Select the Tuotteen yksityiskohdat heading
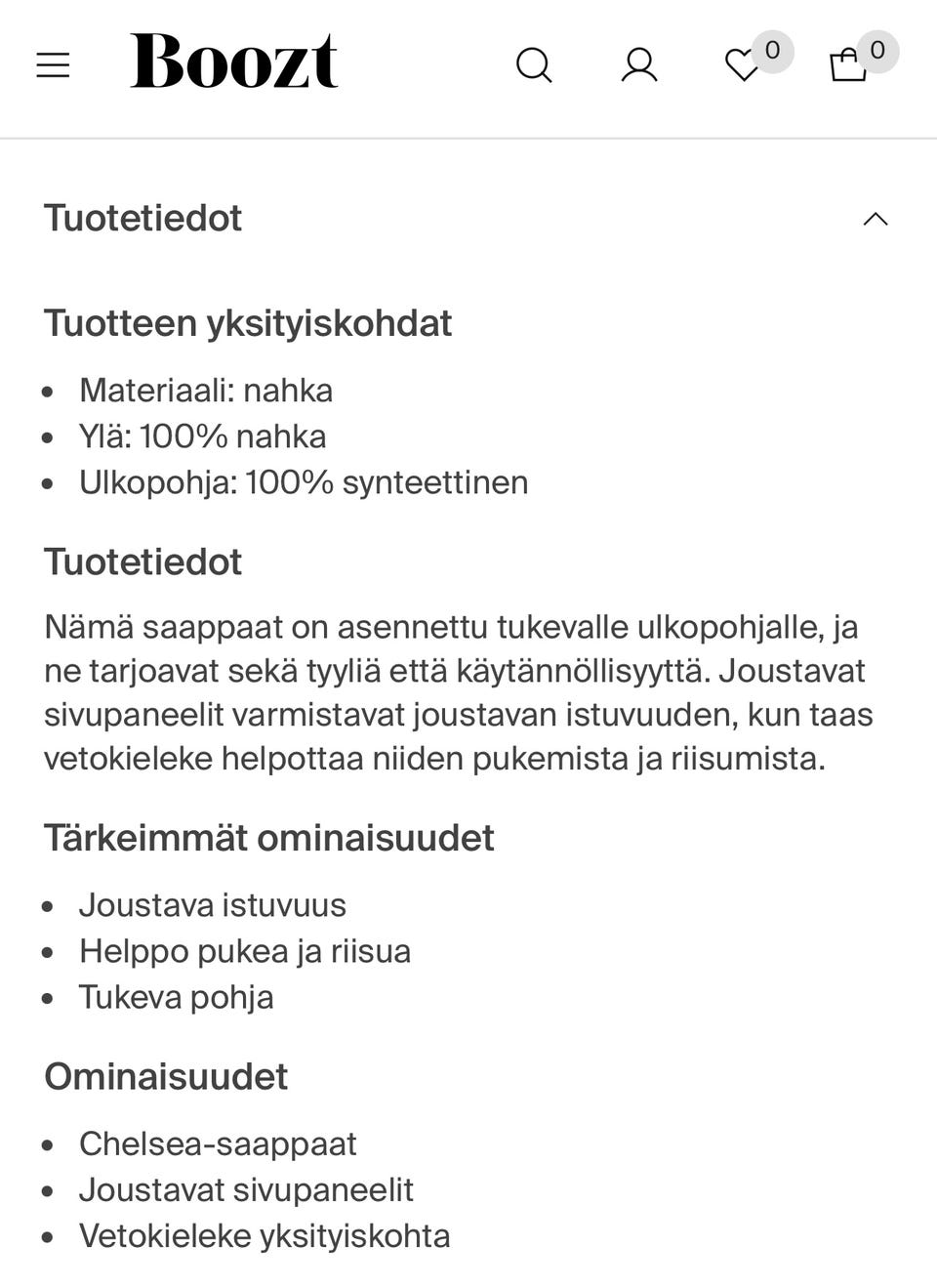937x1288 pixels. [247, 322]
